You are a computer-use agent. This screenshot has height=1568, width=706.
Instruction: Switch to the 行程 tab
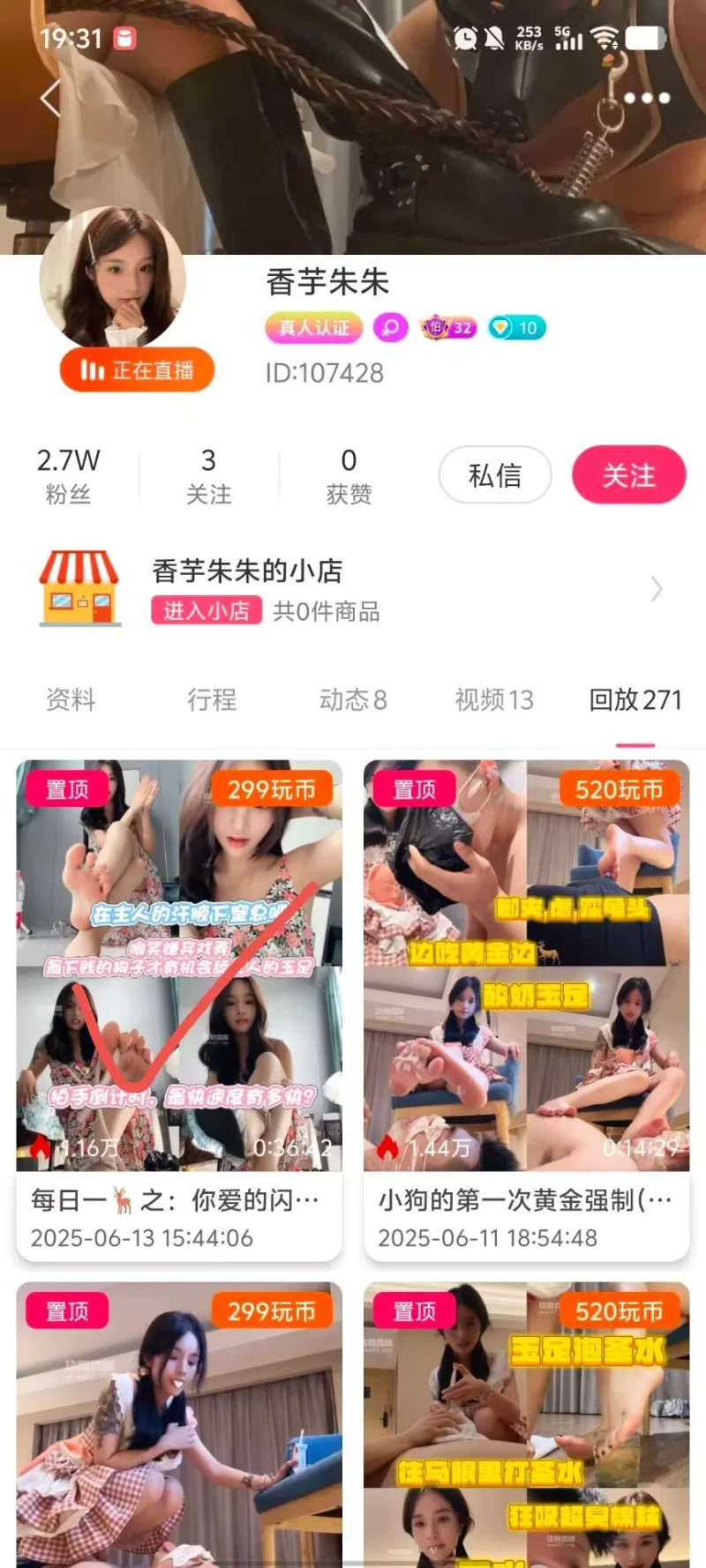212,700
